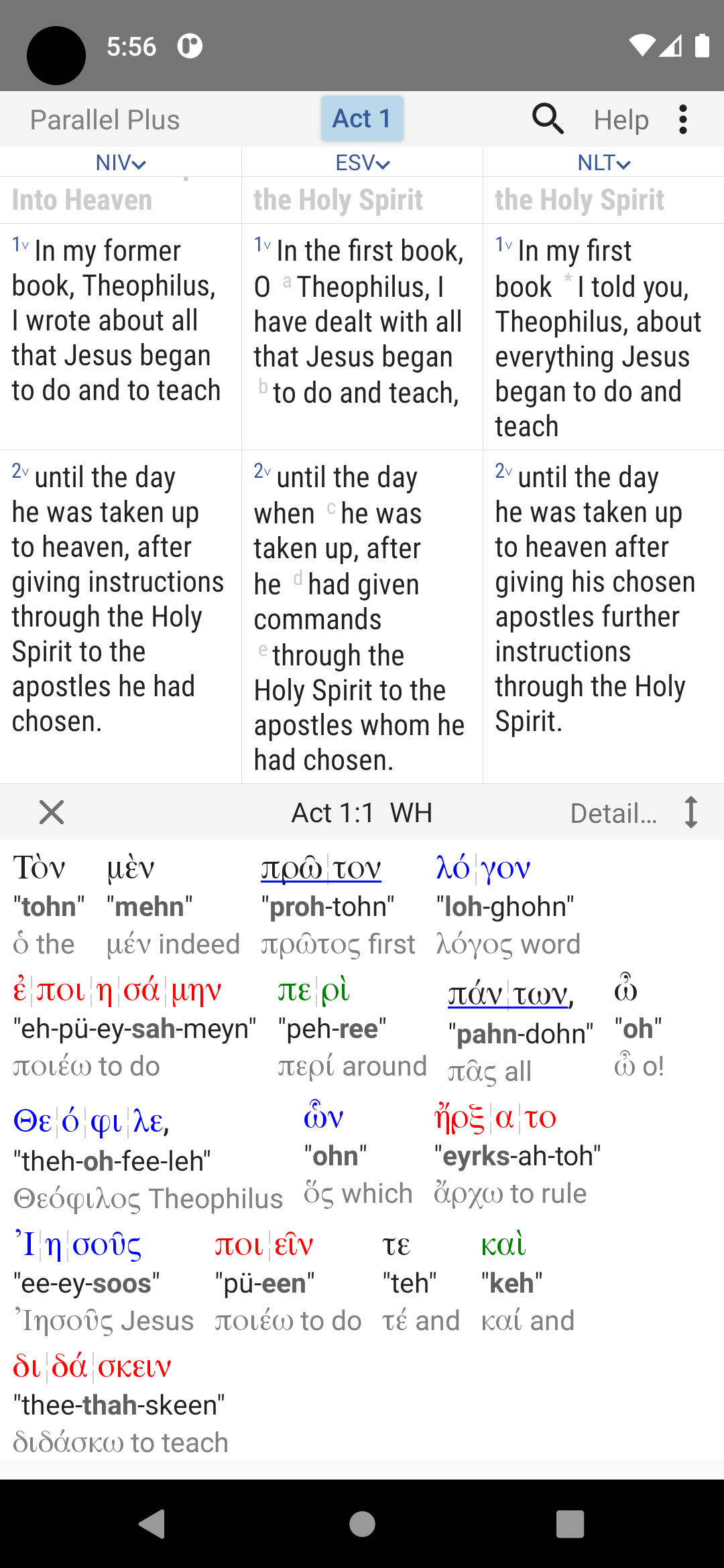Change the ESV translation dropdown

[x=362, y=163]
